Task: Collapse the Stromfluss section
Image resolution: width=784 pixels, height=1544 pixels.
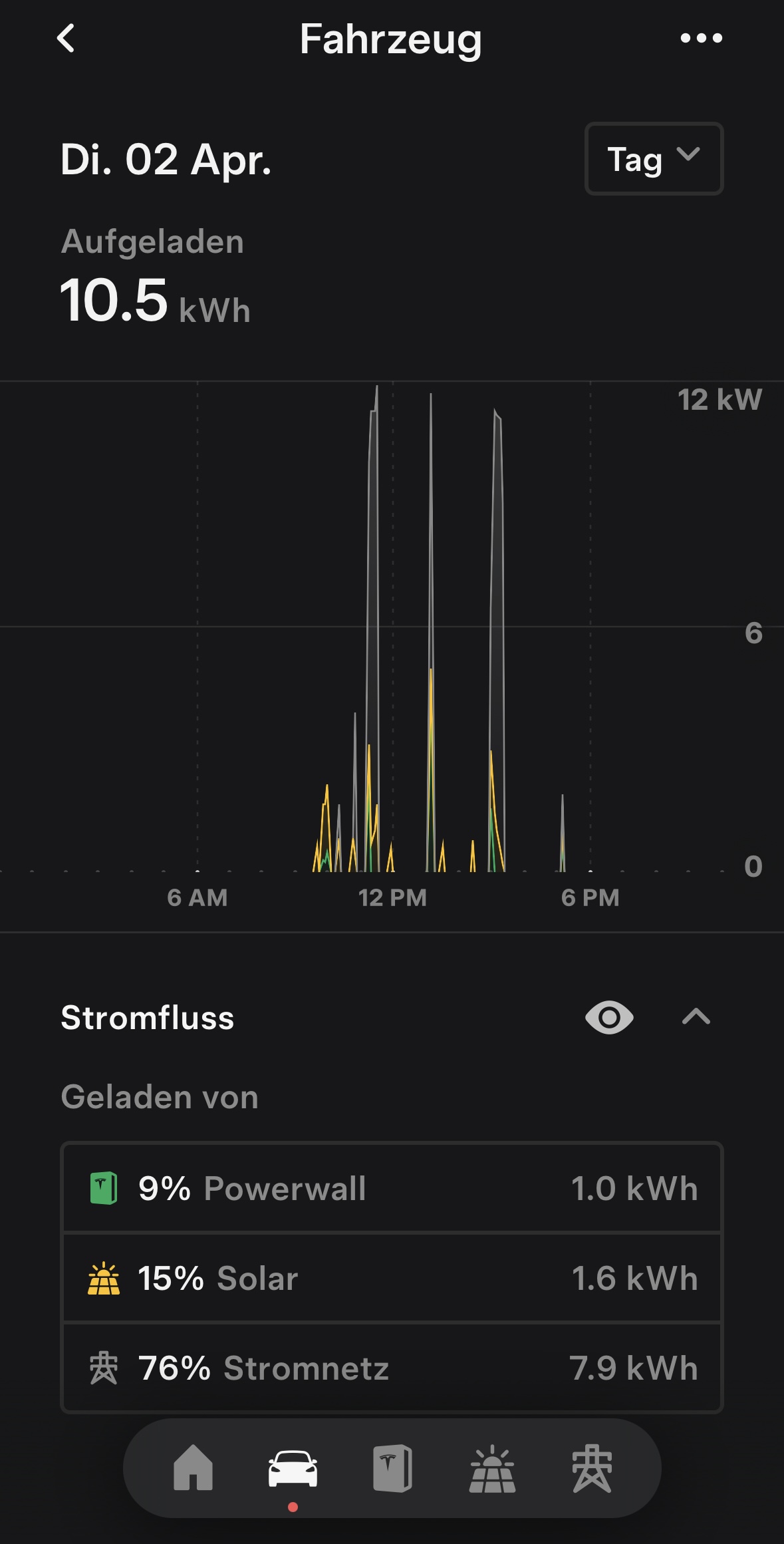Action: [696, 1017]
